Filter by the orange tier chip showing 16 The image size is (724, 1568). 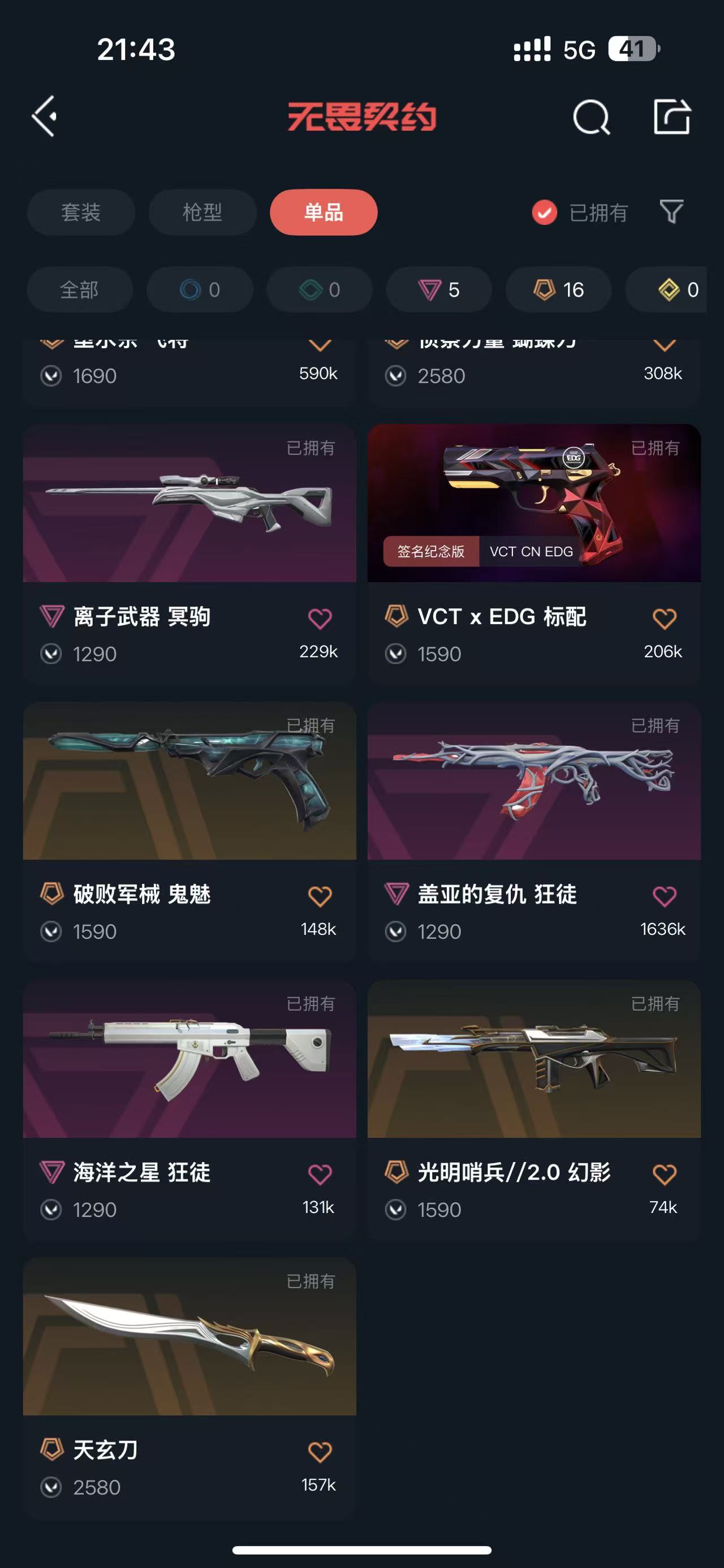pyautogui.click(x=558, y=290)
